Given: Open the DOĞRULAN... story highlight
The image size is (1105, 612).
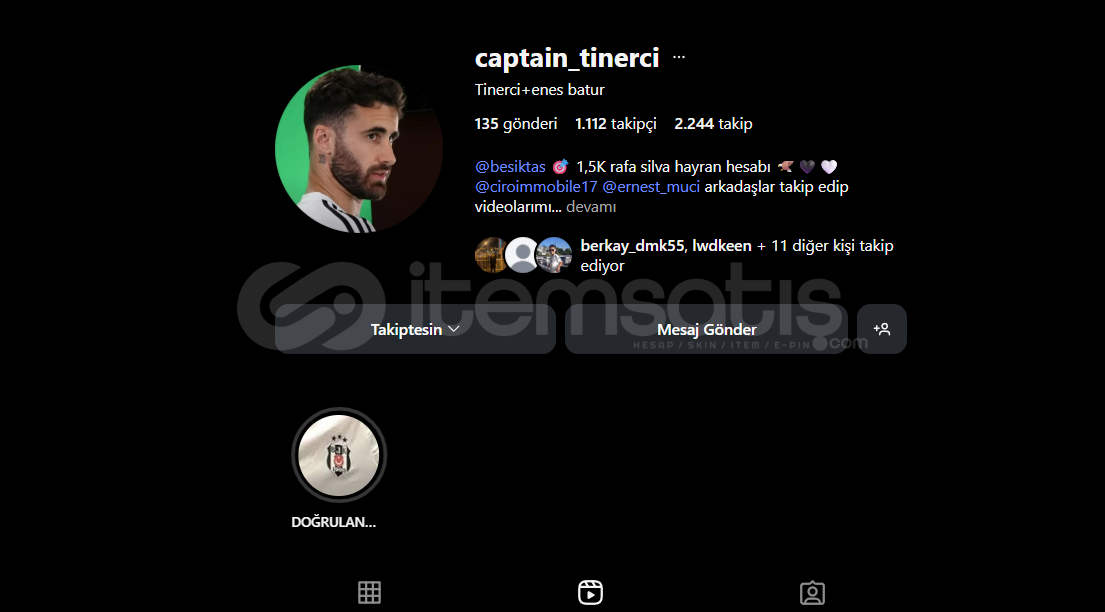Looking at the screenshot, I should tap(339, 456).
